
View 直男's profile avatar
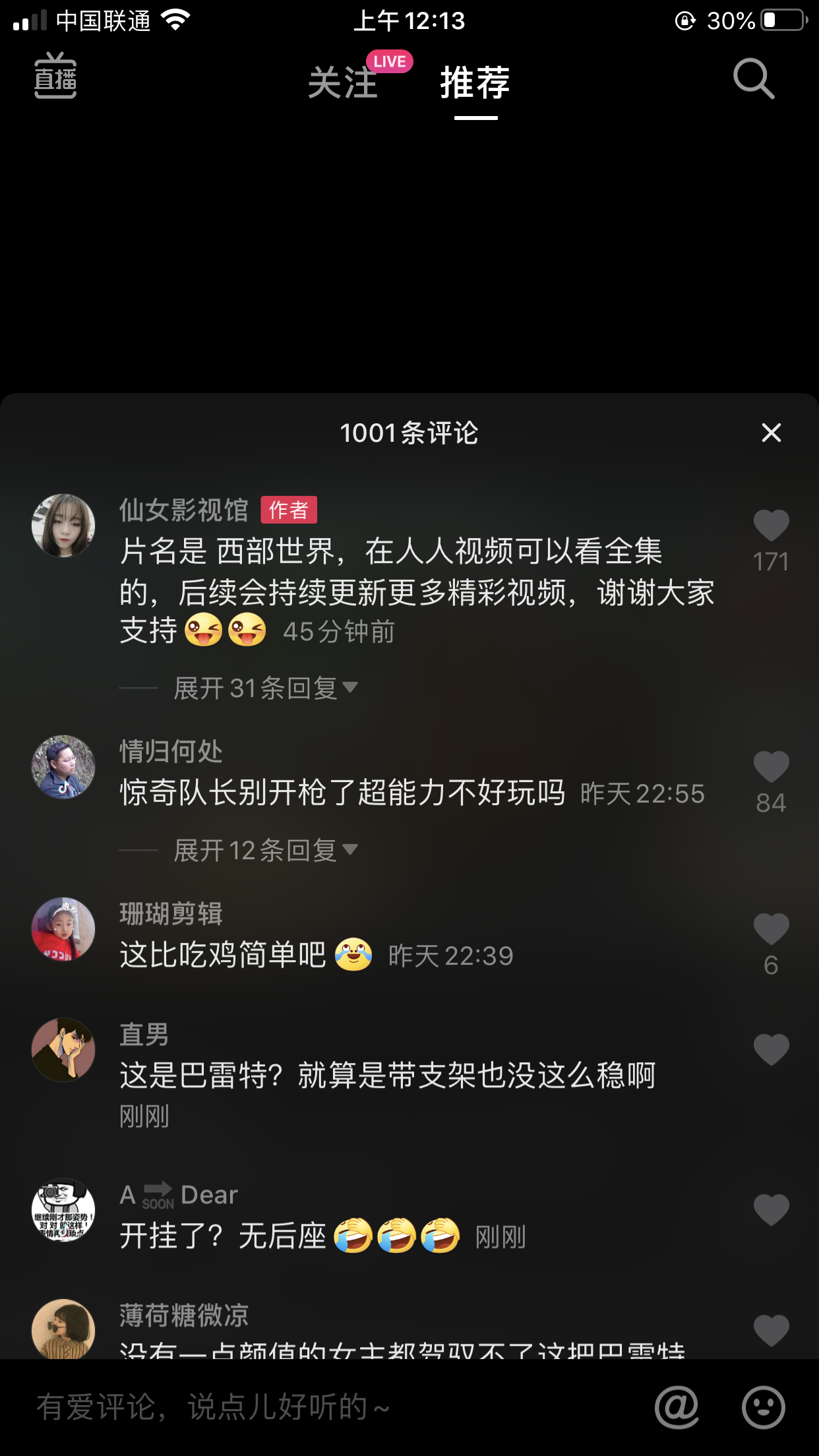coord(63,1050)
